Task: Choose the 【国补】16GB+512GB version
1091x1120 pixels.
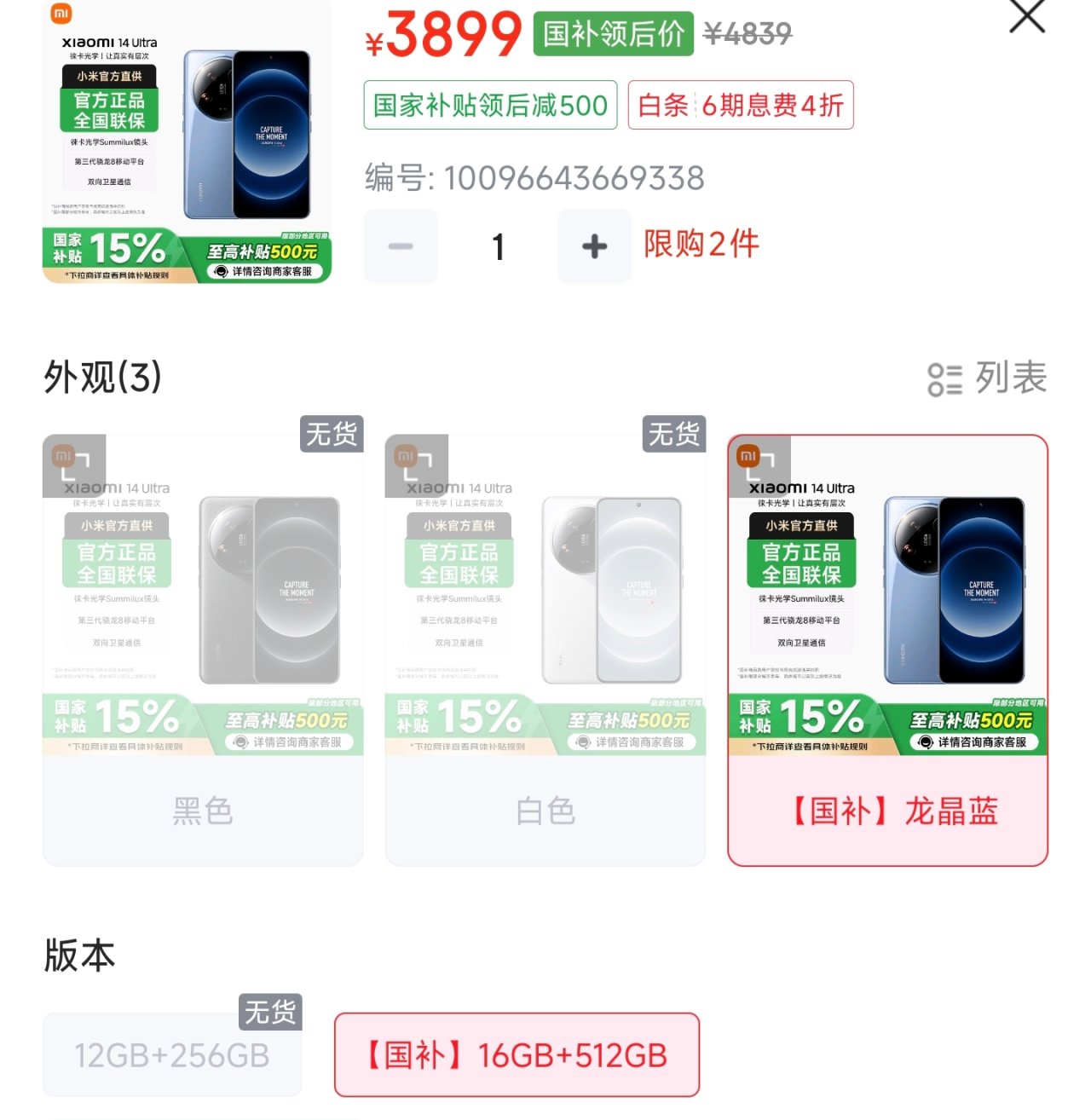Action: point(517,1055)
